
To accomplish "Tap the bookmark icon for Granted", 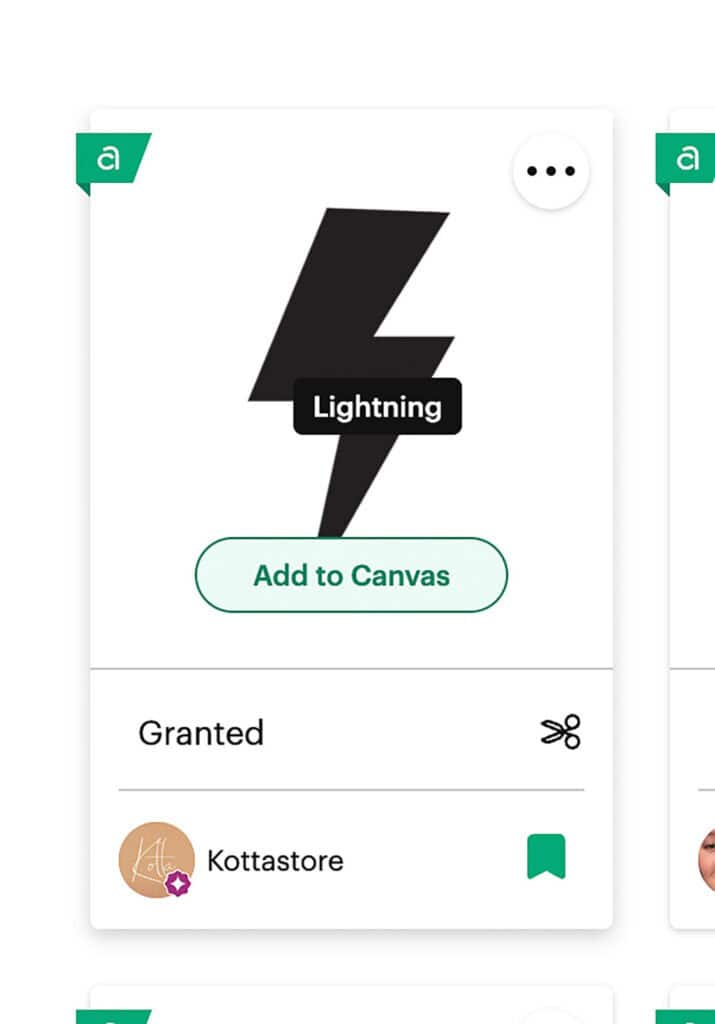I will [x=546, y=858].
